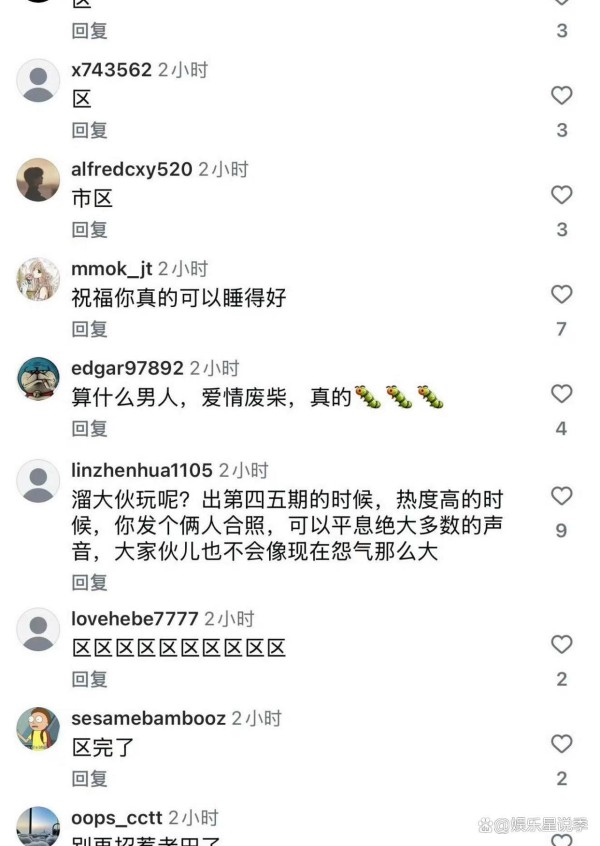Like mmok_jt's comment
Image resolution: width=600 pixels, height=846 pixels.
(562, 294)
